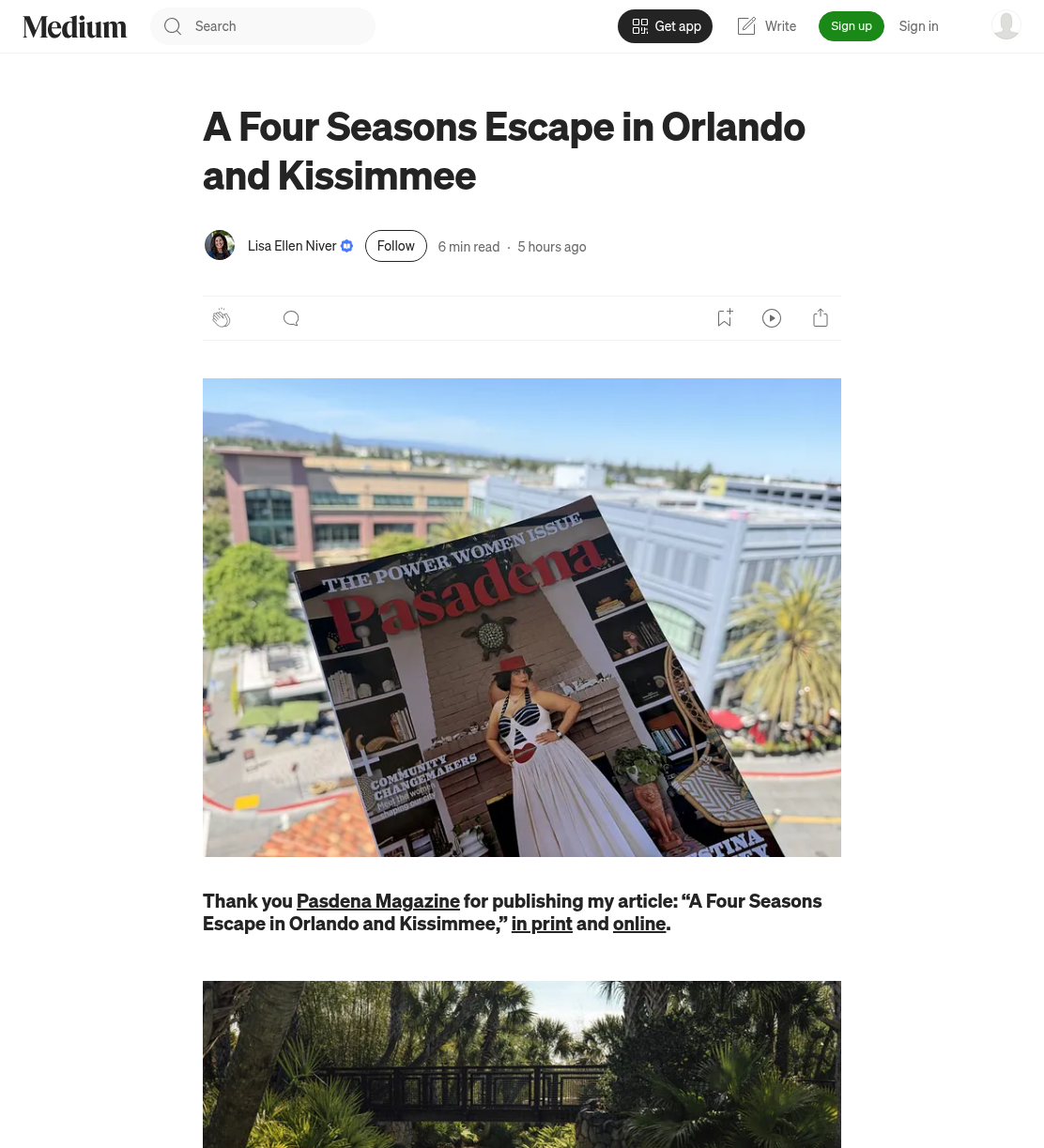Open the Sign in link
Viewport: 1044px width, 1148px height.
pyautogui.click(x=918, y=26)
